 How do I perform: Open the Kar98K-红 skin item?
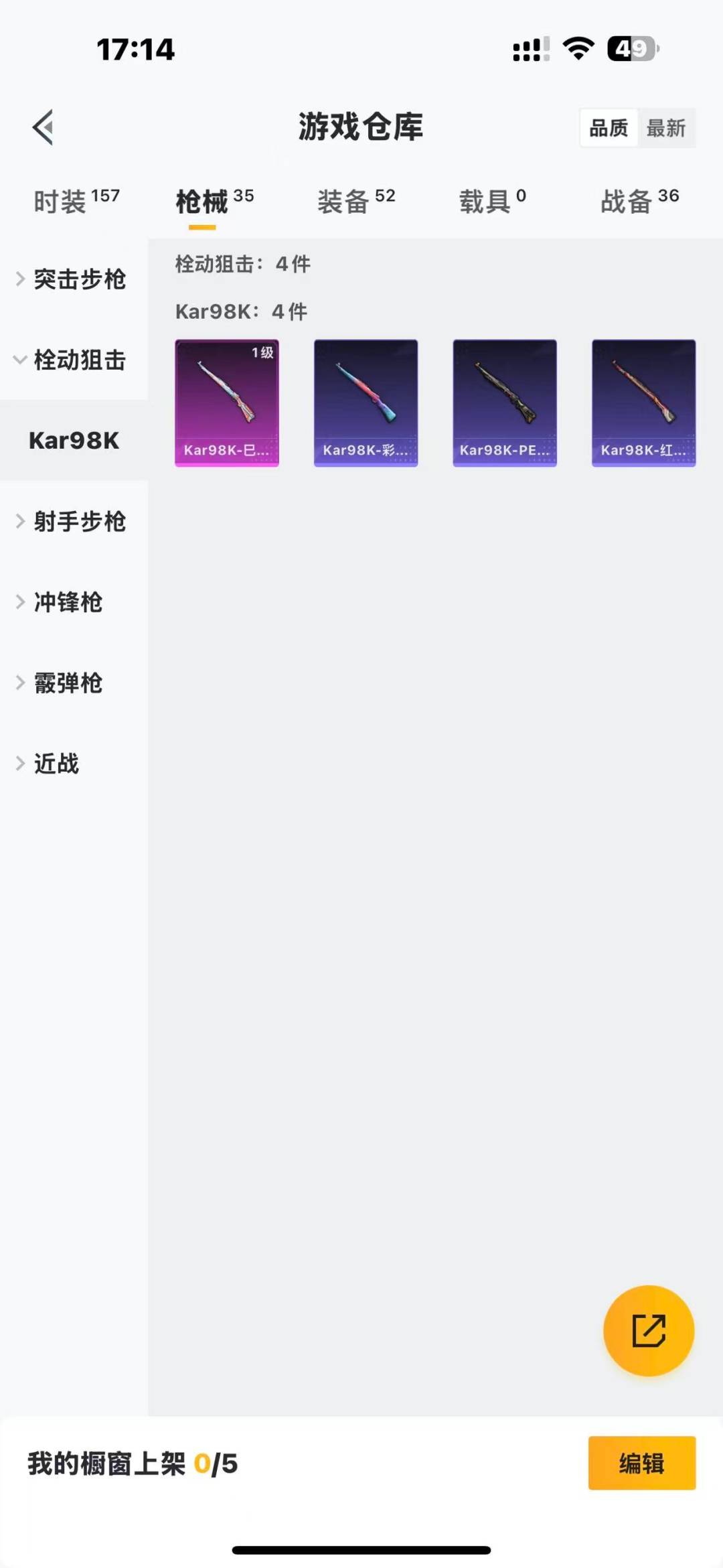point(644,403)
